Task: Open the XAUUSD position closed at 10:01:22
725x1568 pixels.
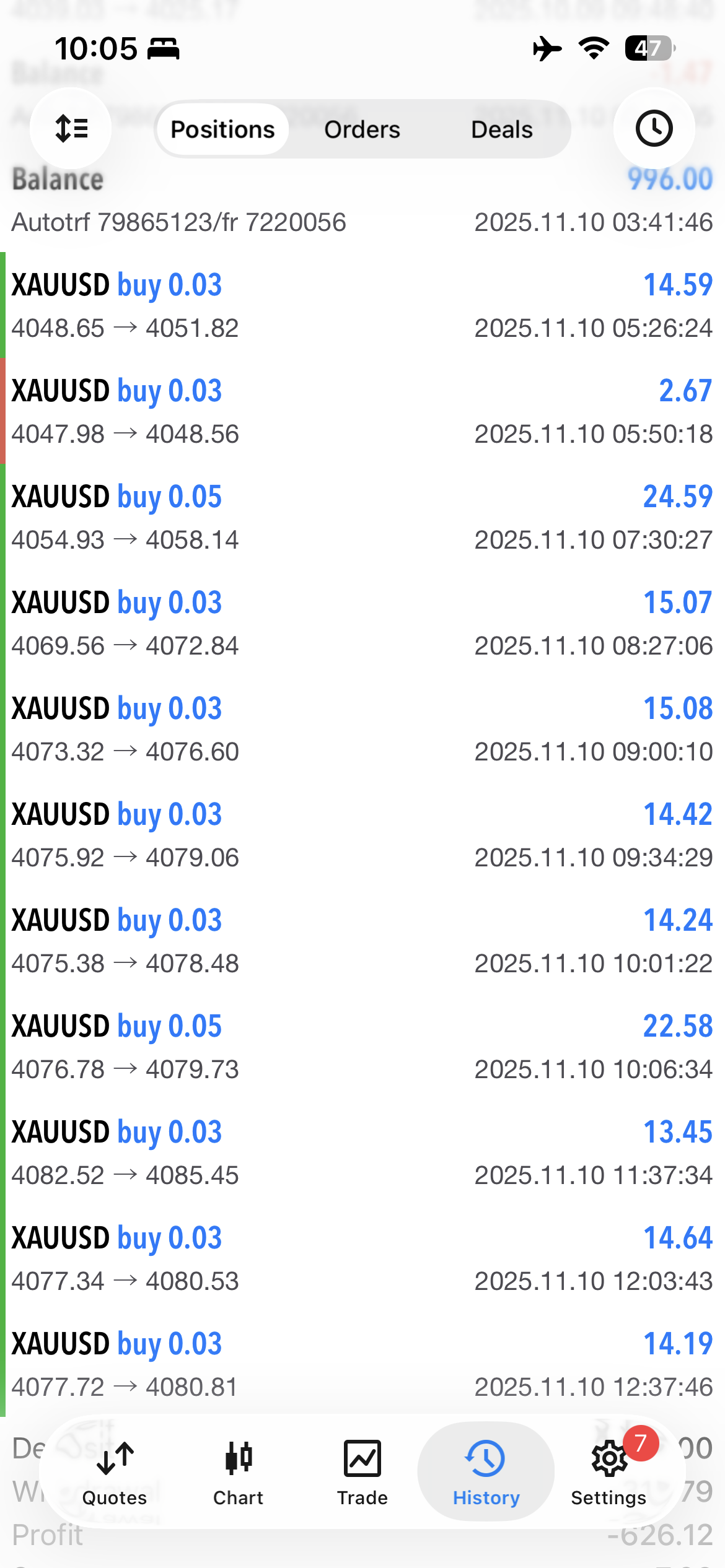Action: tap(362, 941)
